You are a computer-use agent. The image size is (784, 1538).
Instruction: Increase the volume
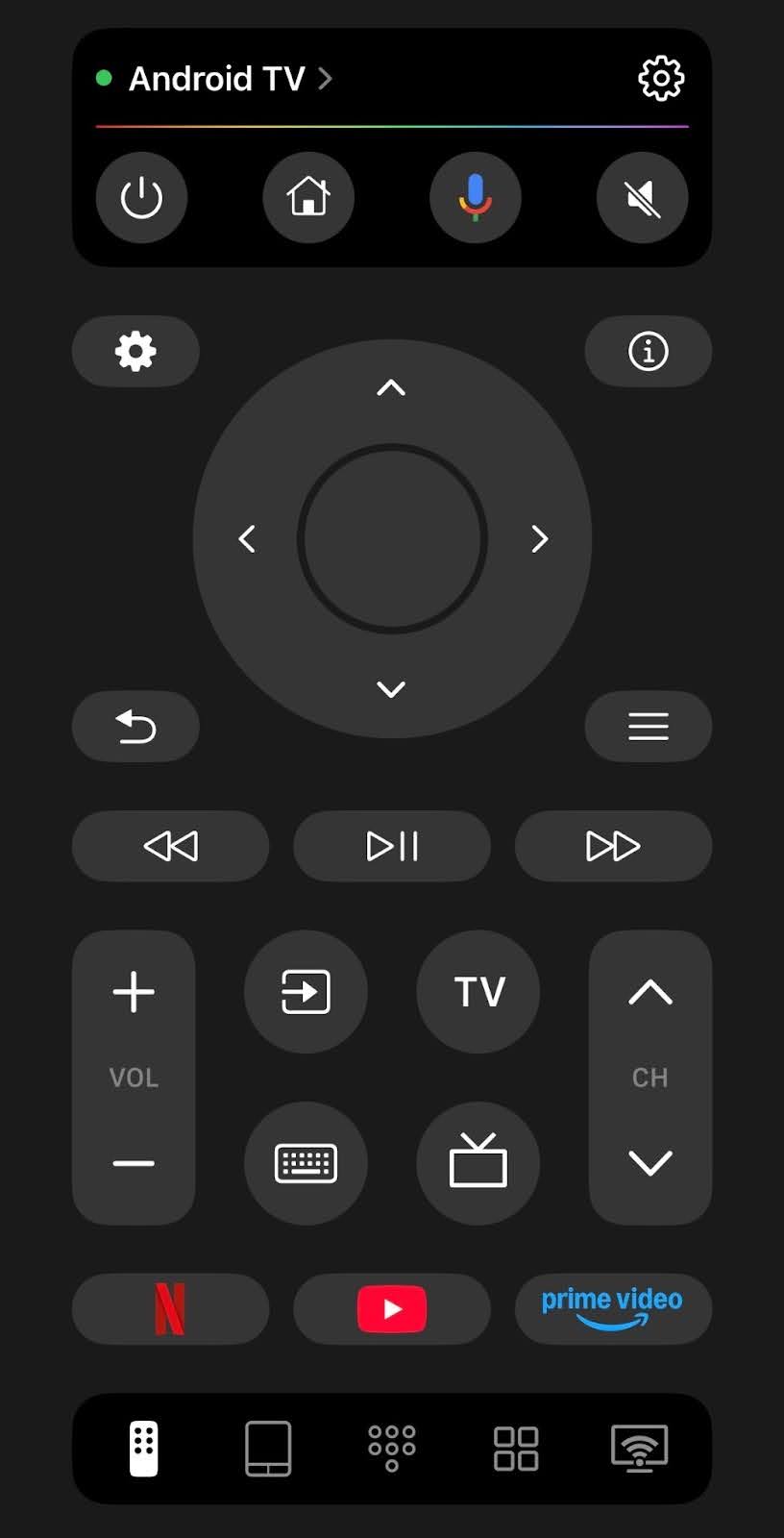click(x=134, y=992)
